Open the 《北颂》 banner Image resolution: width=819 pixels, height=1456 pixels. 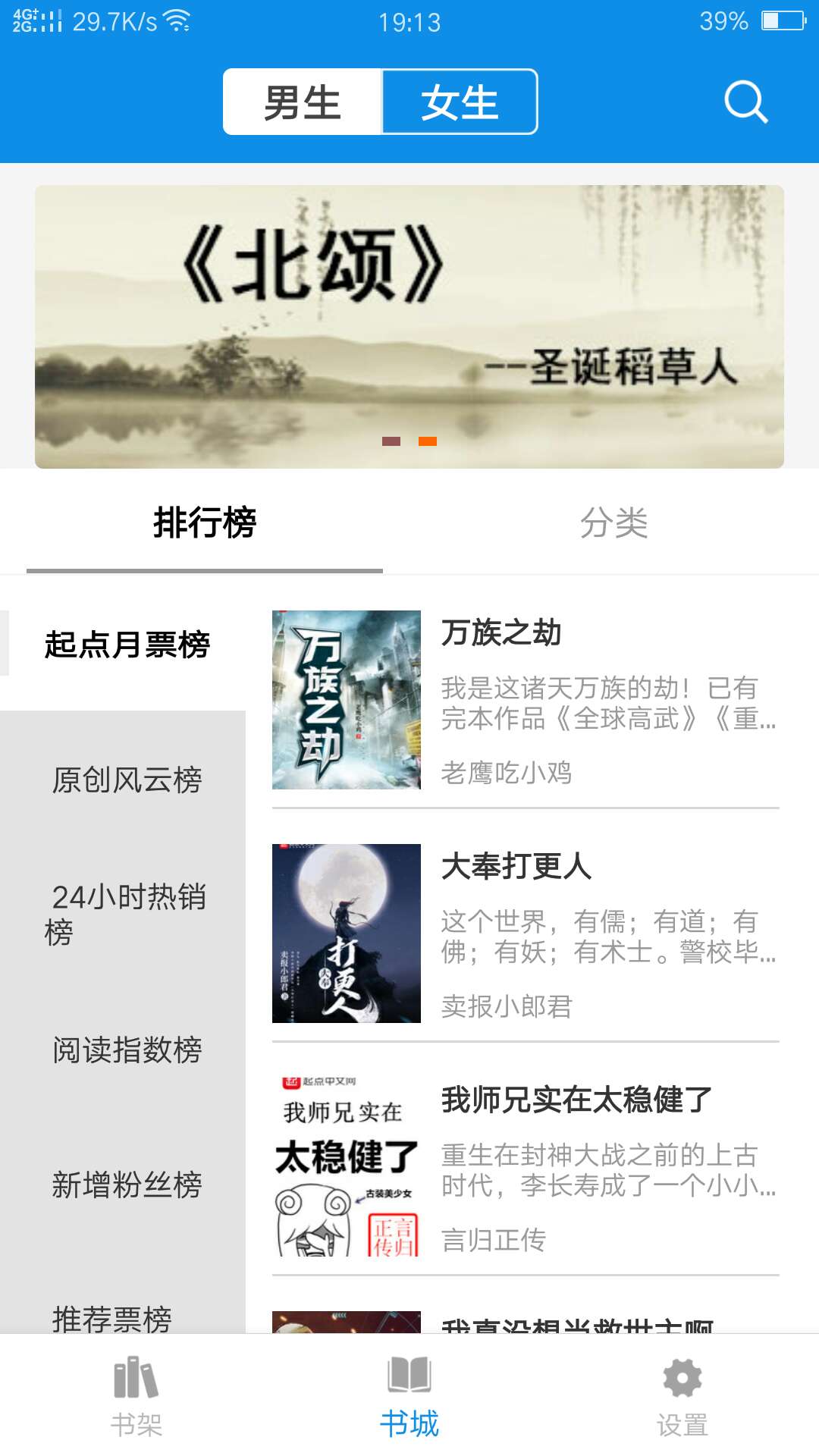pos(409,326)
